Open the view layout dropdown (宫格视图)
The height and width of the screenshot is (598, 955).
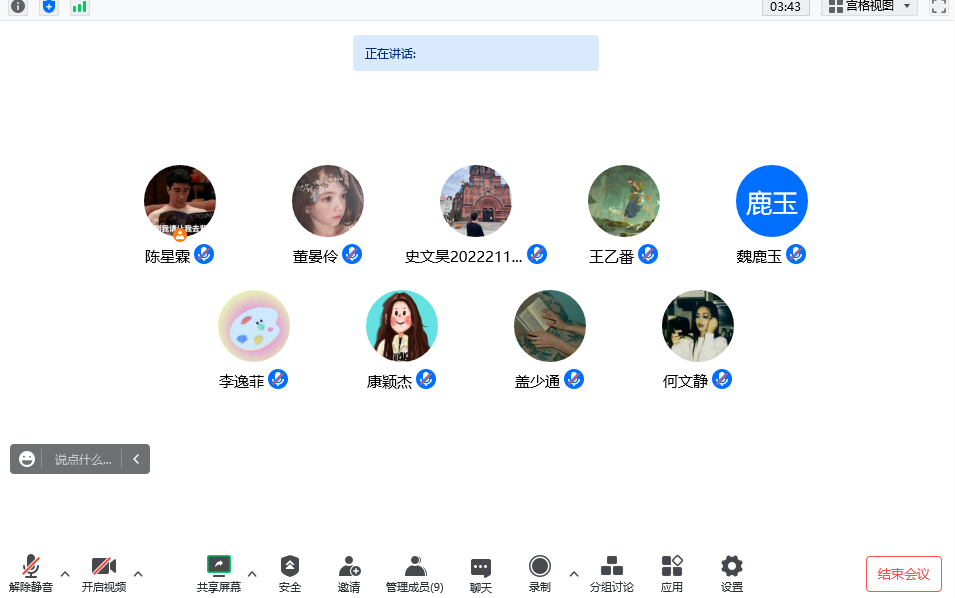coord(869,6)
